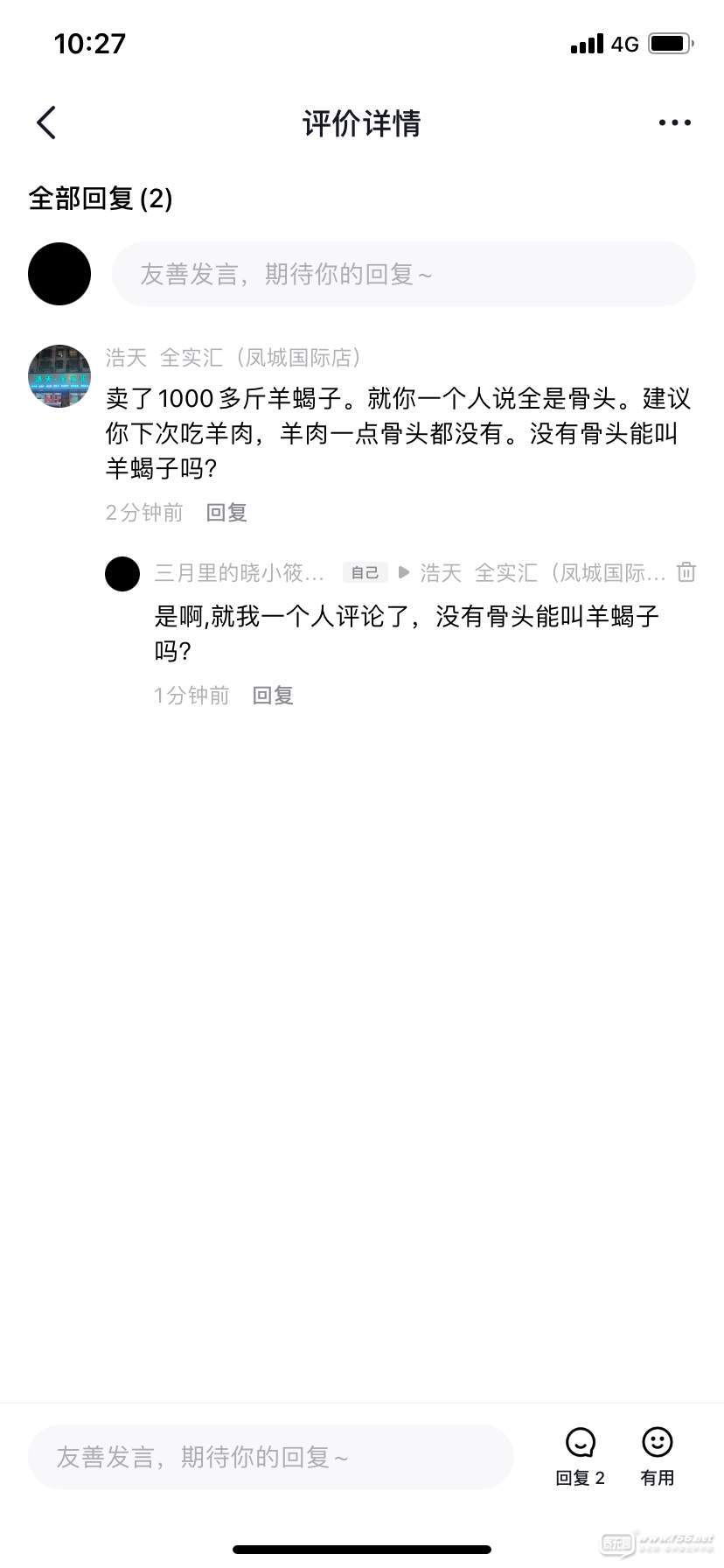This screenshot has width=724, height=1568.
Task: Reply to the comment posted 2分钟前
Action: (226, 513)
